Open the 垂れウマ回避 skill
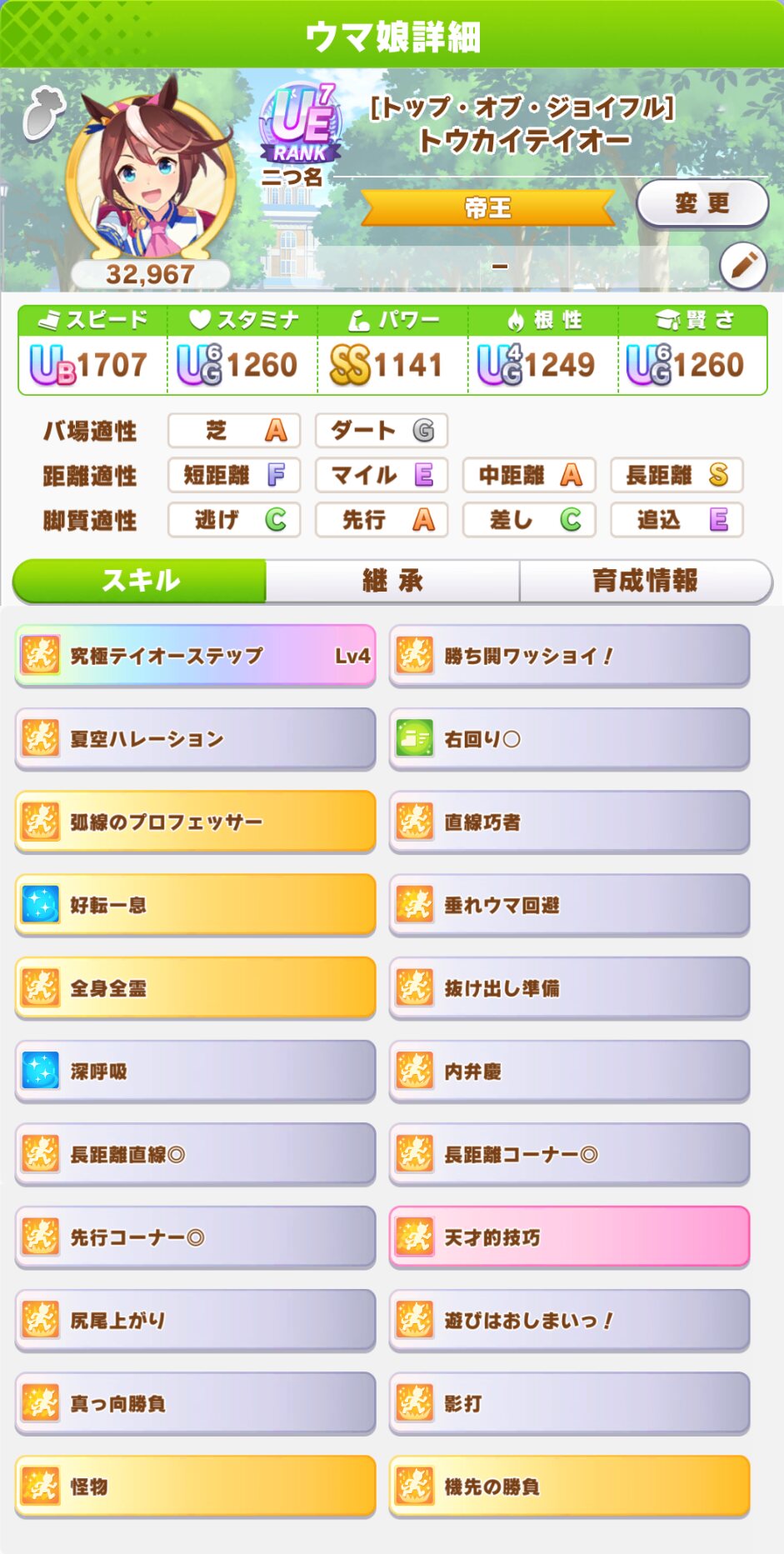 coord(569,905)
